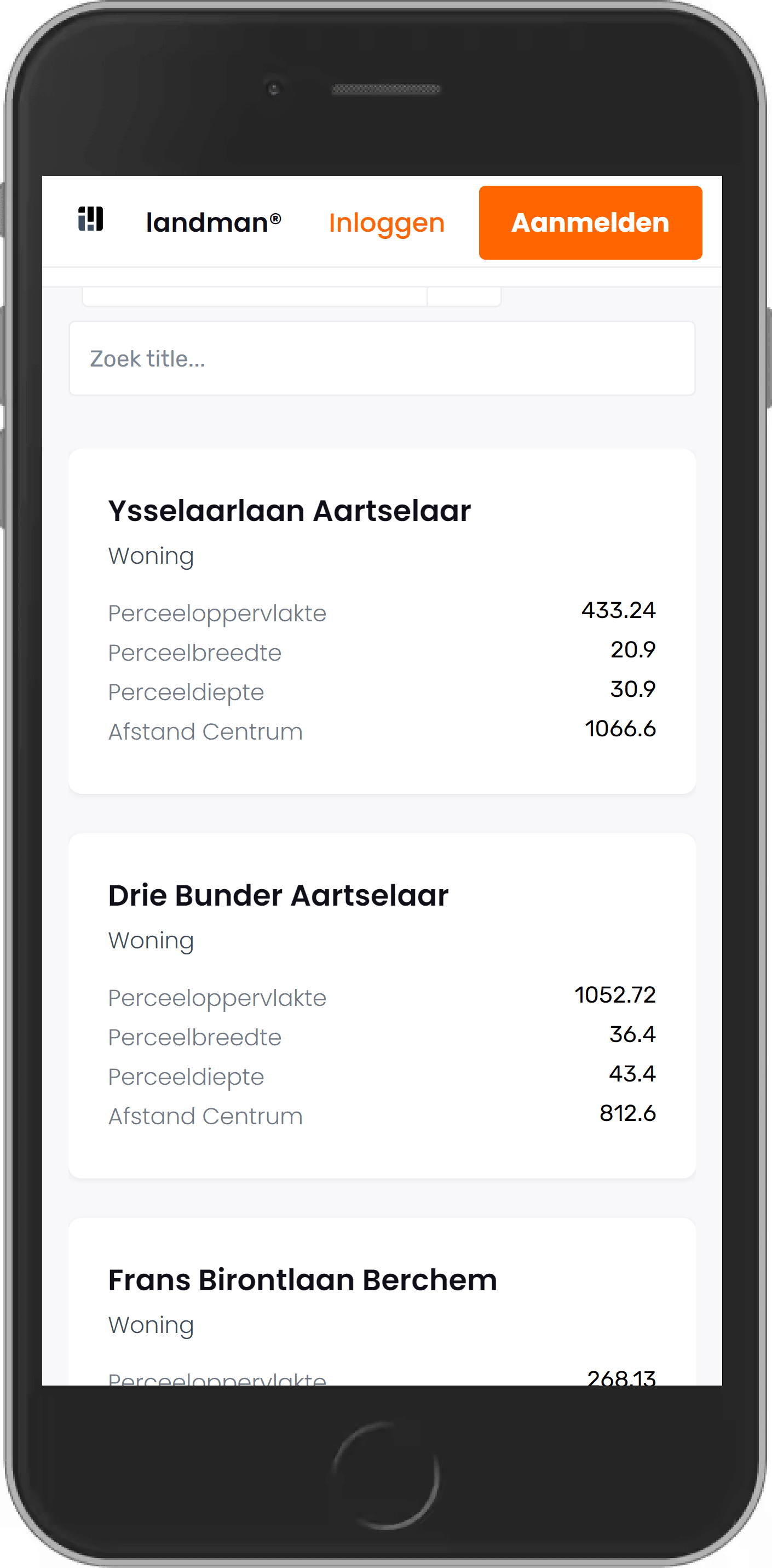Open the Ysselaarlaan Aartselaar card

[382, 621]
